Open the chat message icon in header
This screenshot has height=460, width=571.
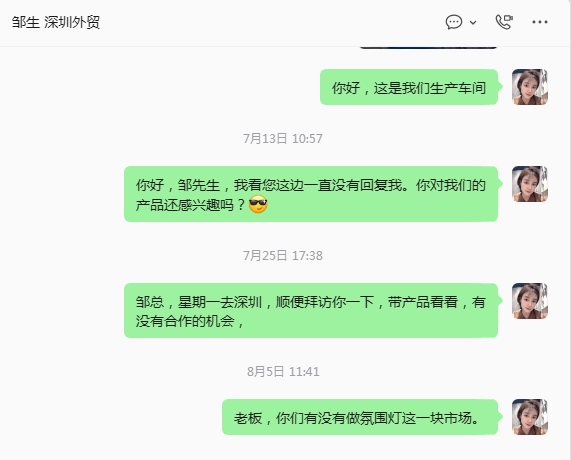tap(454, 22)
